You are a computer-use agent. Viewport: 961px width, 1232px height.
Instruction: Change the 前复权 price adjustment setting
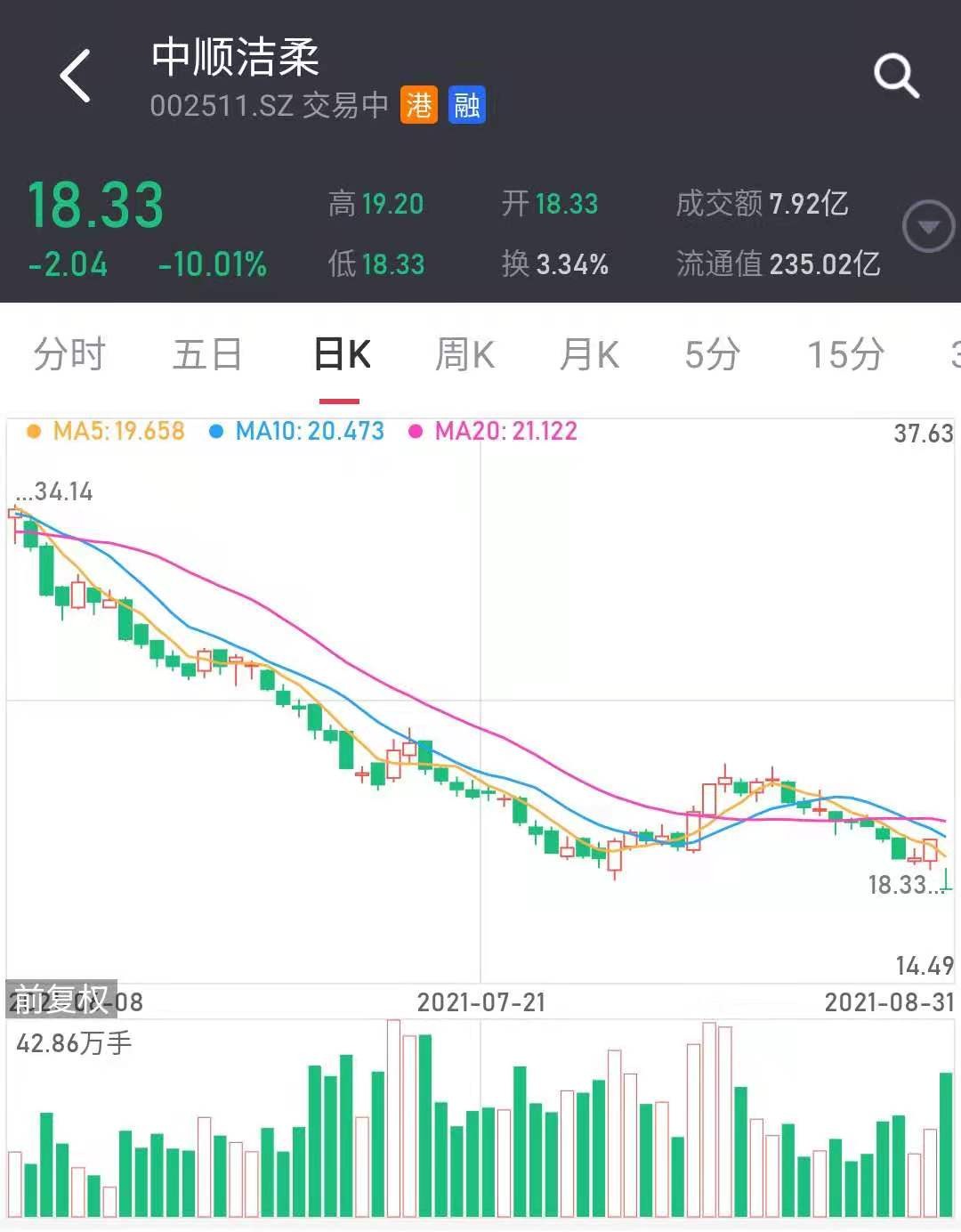(61, 999)
